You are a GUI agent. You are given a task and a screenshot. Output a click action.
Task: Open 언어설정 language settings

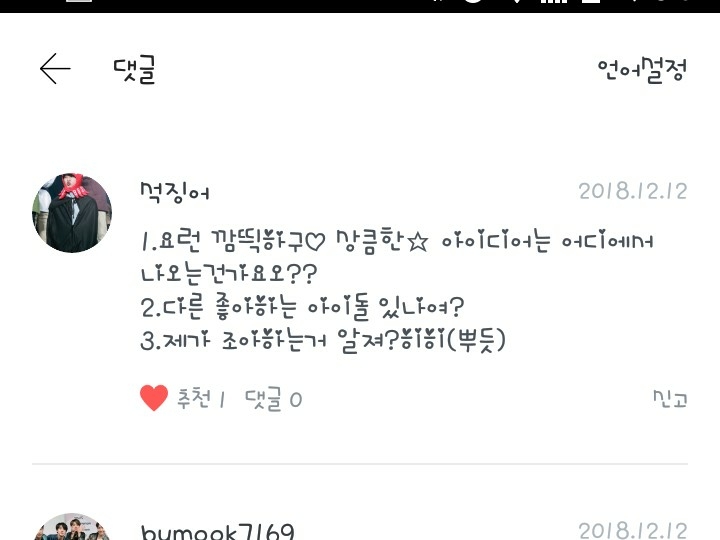(x=642, y=69)
